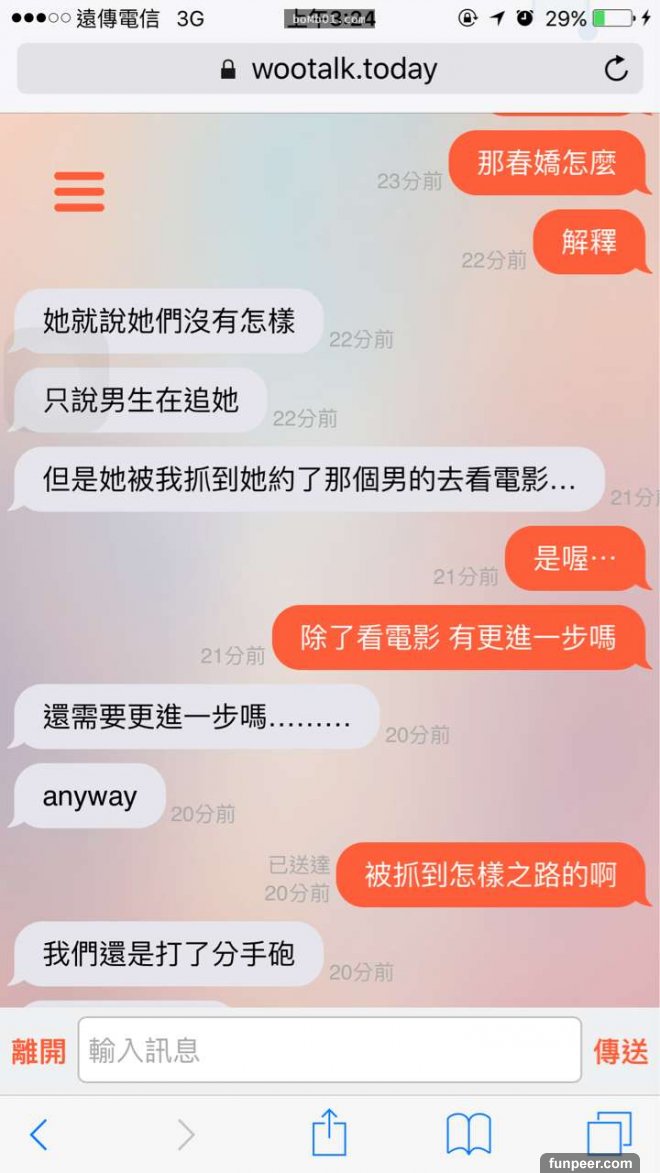This screenshot has width=660, height=1173.
Task: Go back in Safari browser
Action: click(x=39, y=1134)
